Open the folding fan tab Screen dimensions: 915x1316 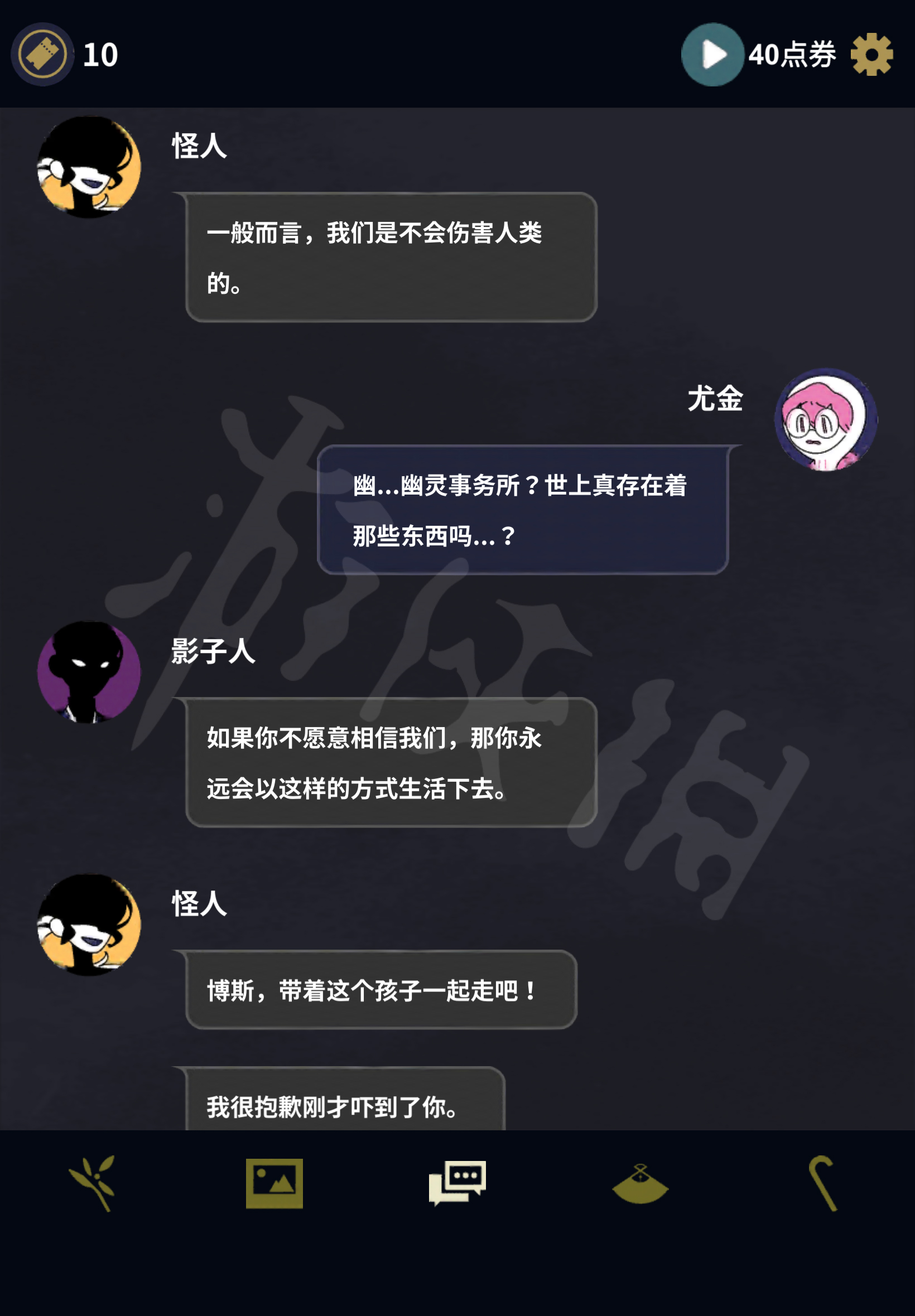[x=640, y=1184]
